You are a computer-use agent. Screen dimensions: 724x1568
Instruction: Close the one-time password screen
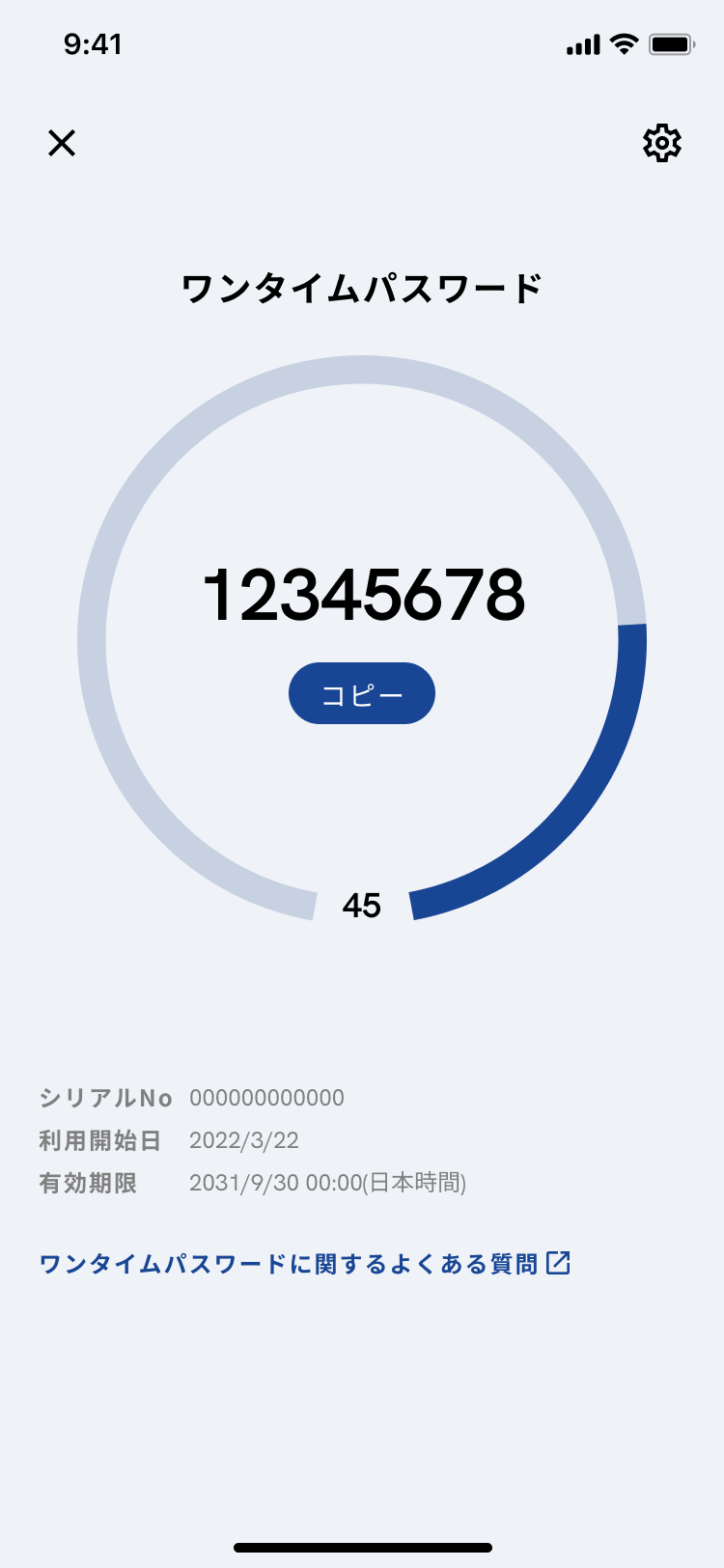62,143
